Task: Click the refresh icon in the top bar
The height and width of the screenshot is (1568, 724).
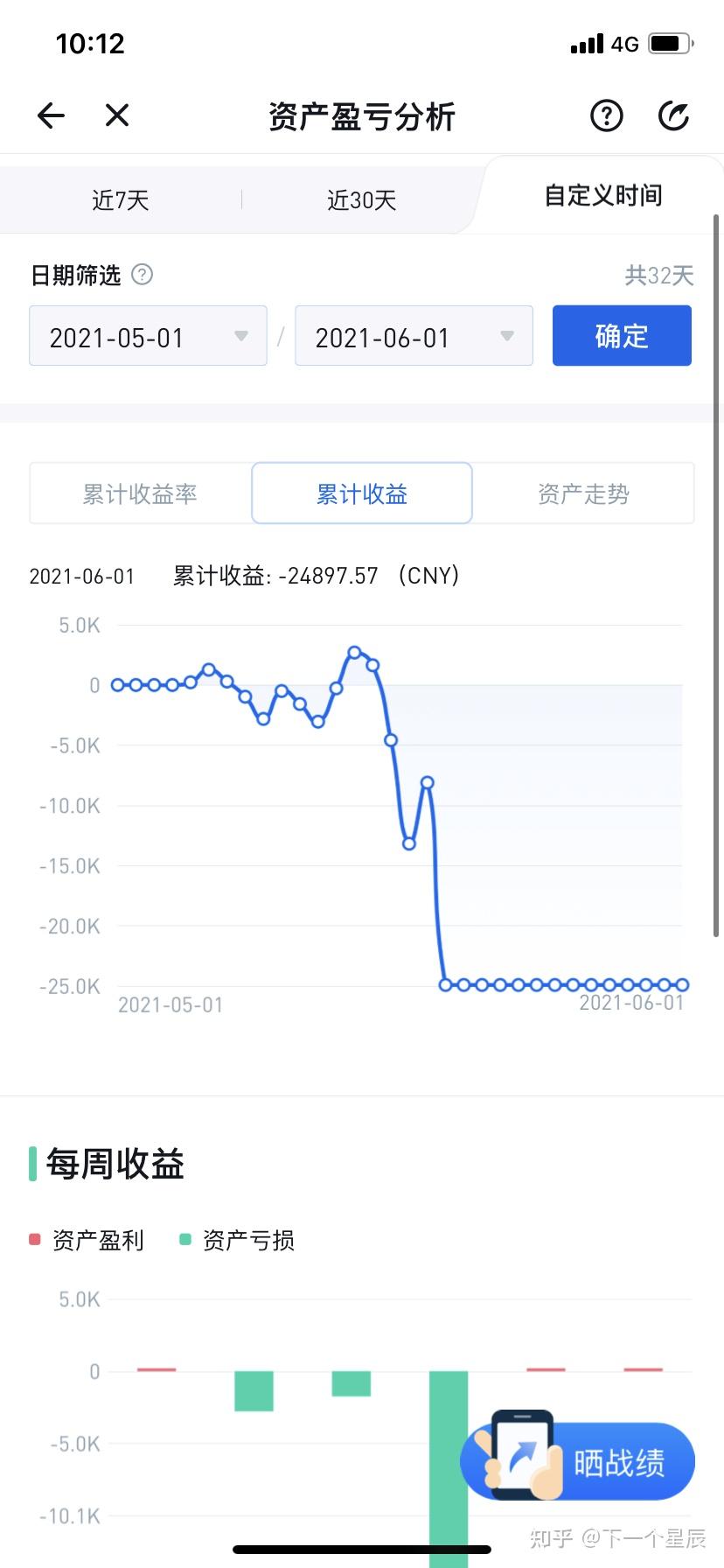Action: (x=673, y=115)
